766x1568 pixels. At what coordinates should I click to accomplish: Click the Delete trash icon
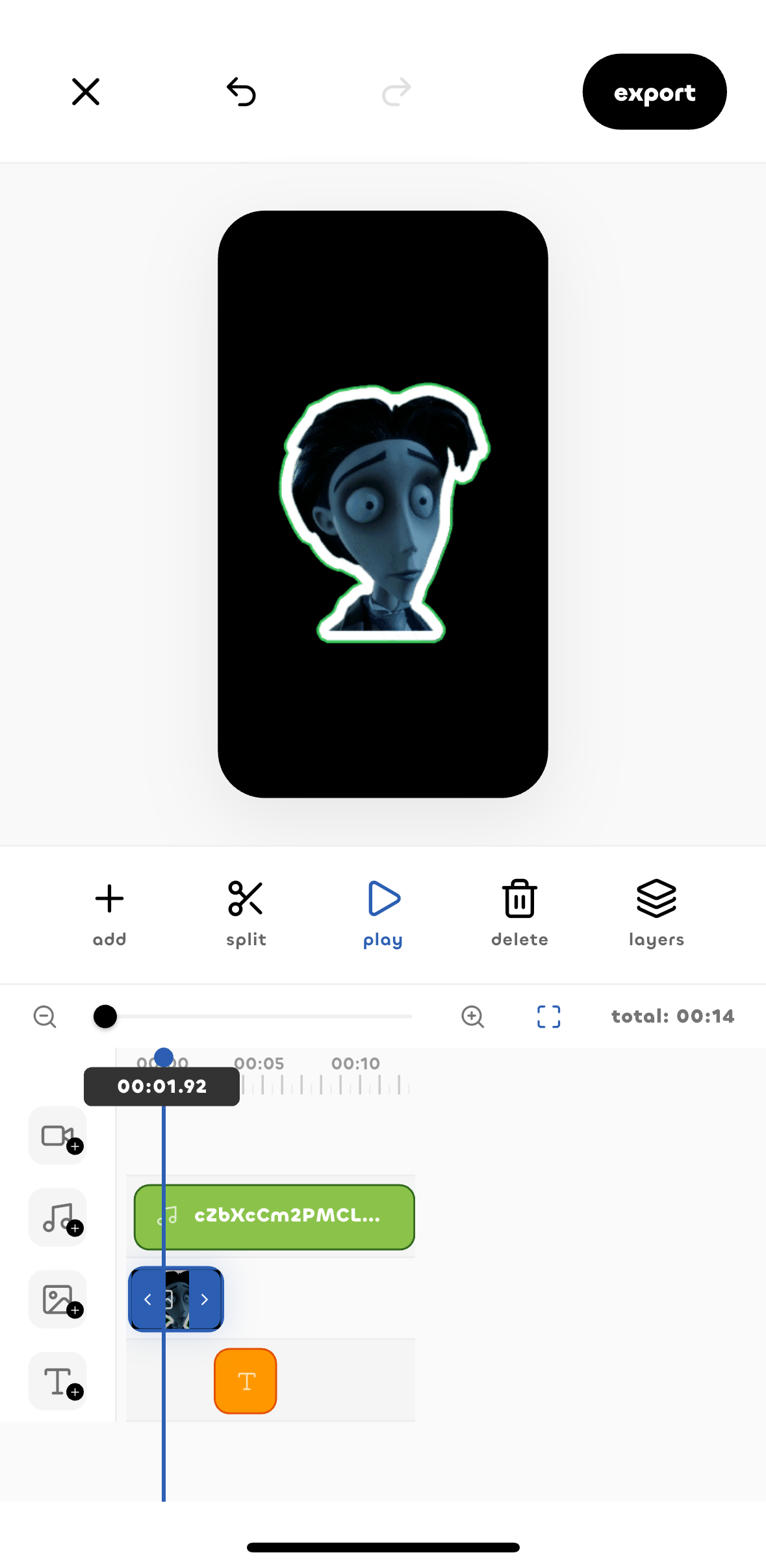pyautogui.click(x=519, y=900)
